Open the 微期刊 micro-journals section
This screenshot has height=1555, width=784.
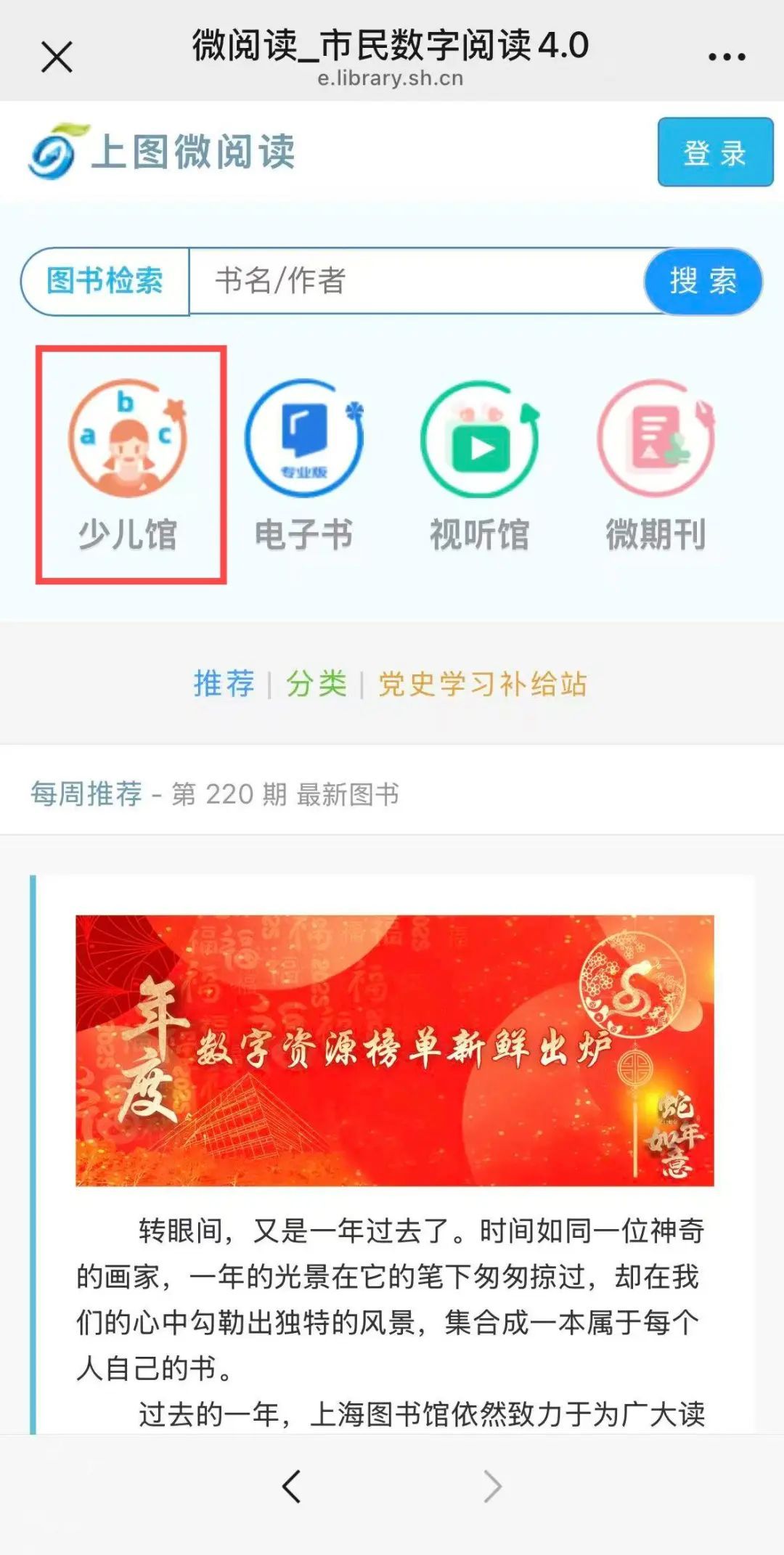pos(656,465)
